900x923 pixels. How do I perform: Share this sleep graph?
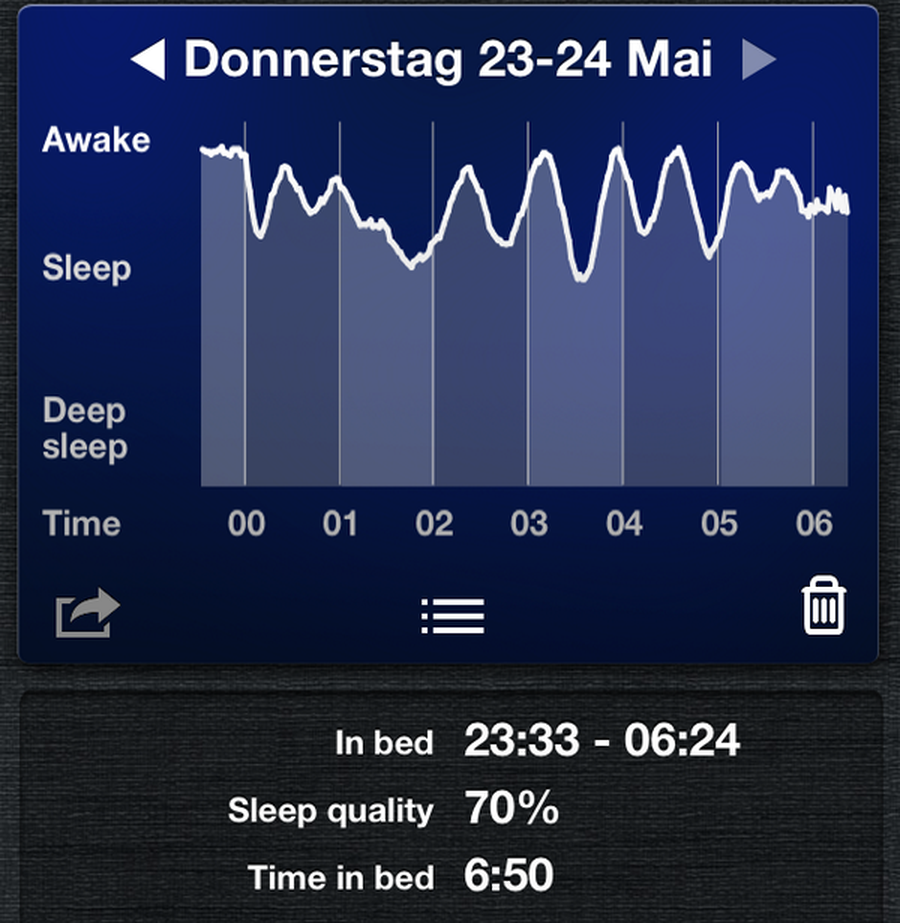point(87,613)
